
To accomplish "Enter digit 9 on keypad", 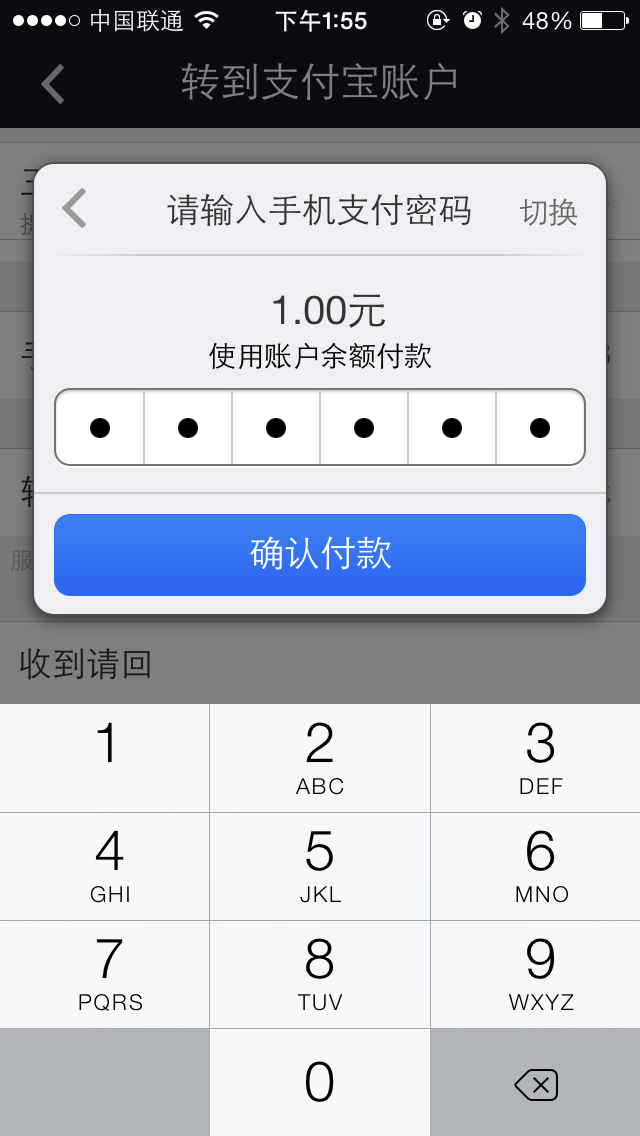I will coord(540,974).
